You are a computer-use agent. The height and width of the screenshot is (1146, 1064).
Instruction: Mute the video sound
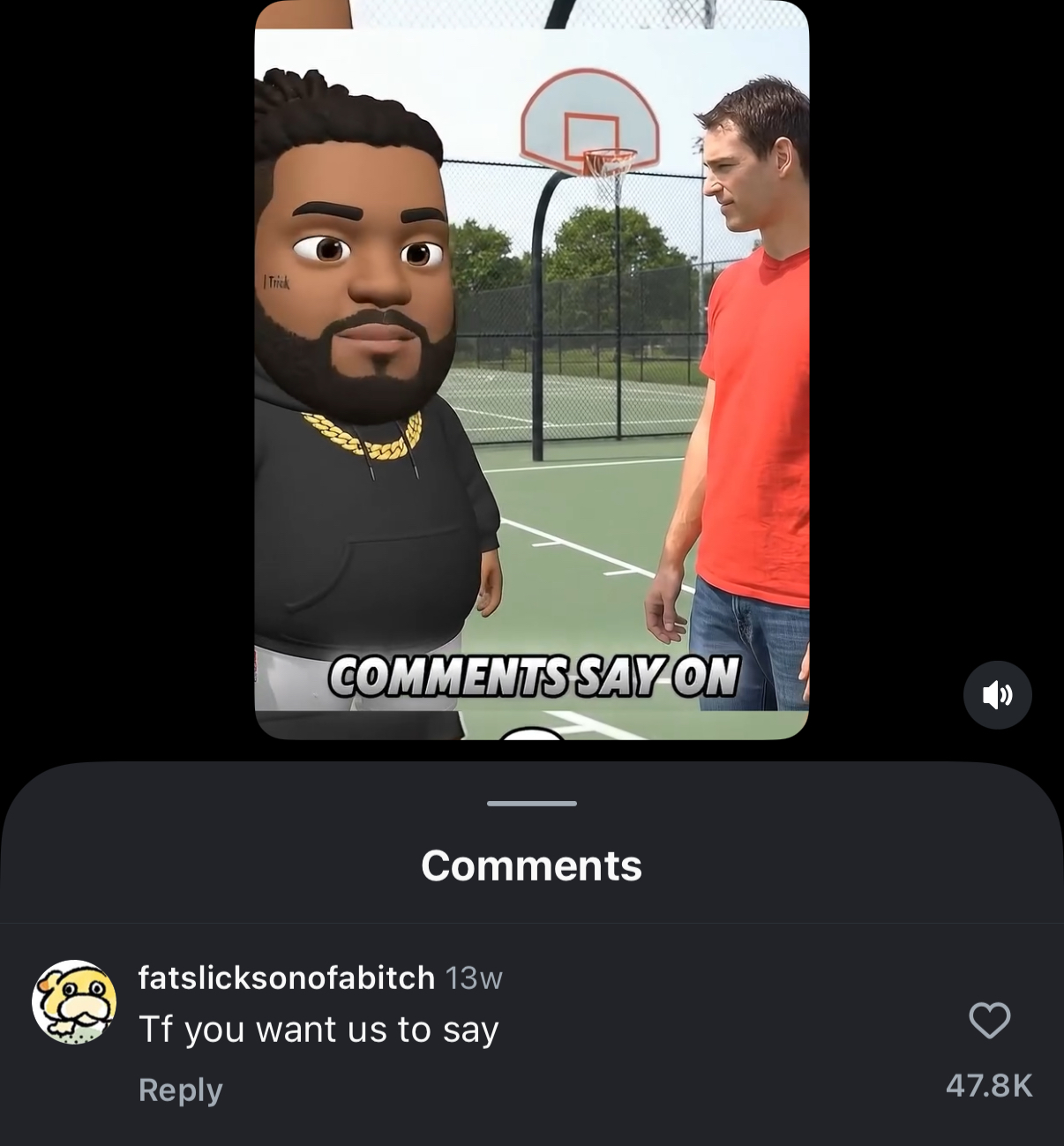(x=997, y=695)
